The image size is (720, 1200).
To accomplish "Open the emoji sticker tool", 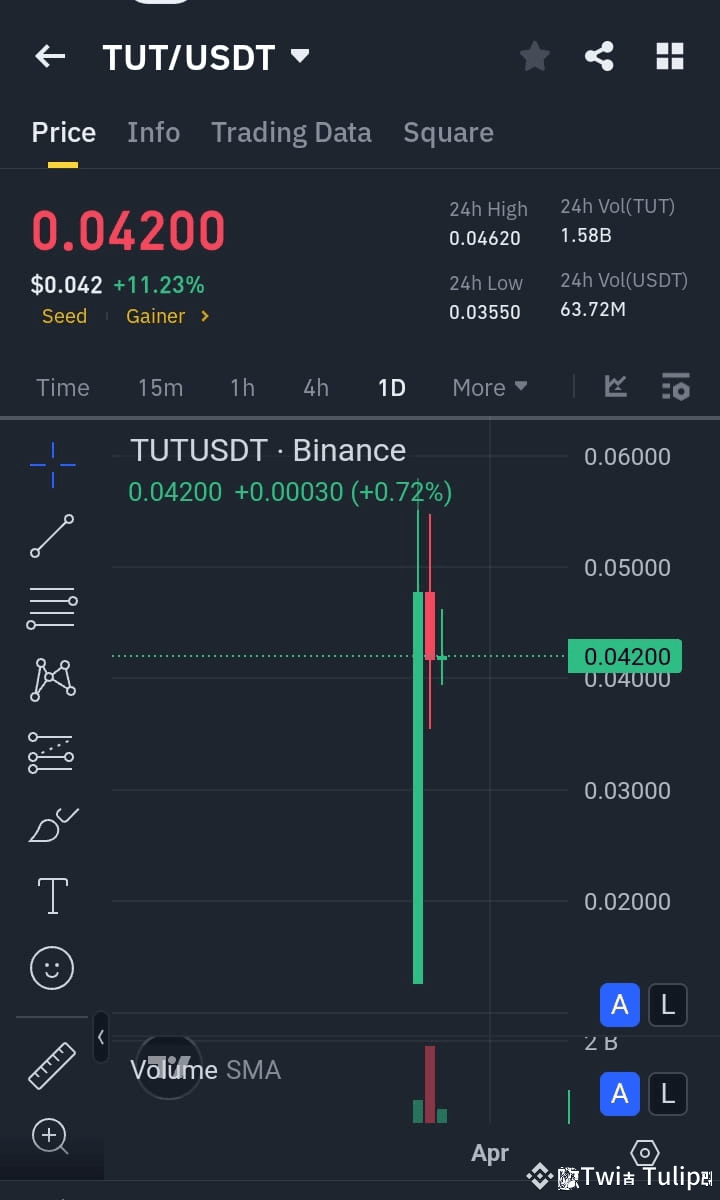I will (x=52, y=968).
